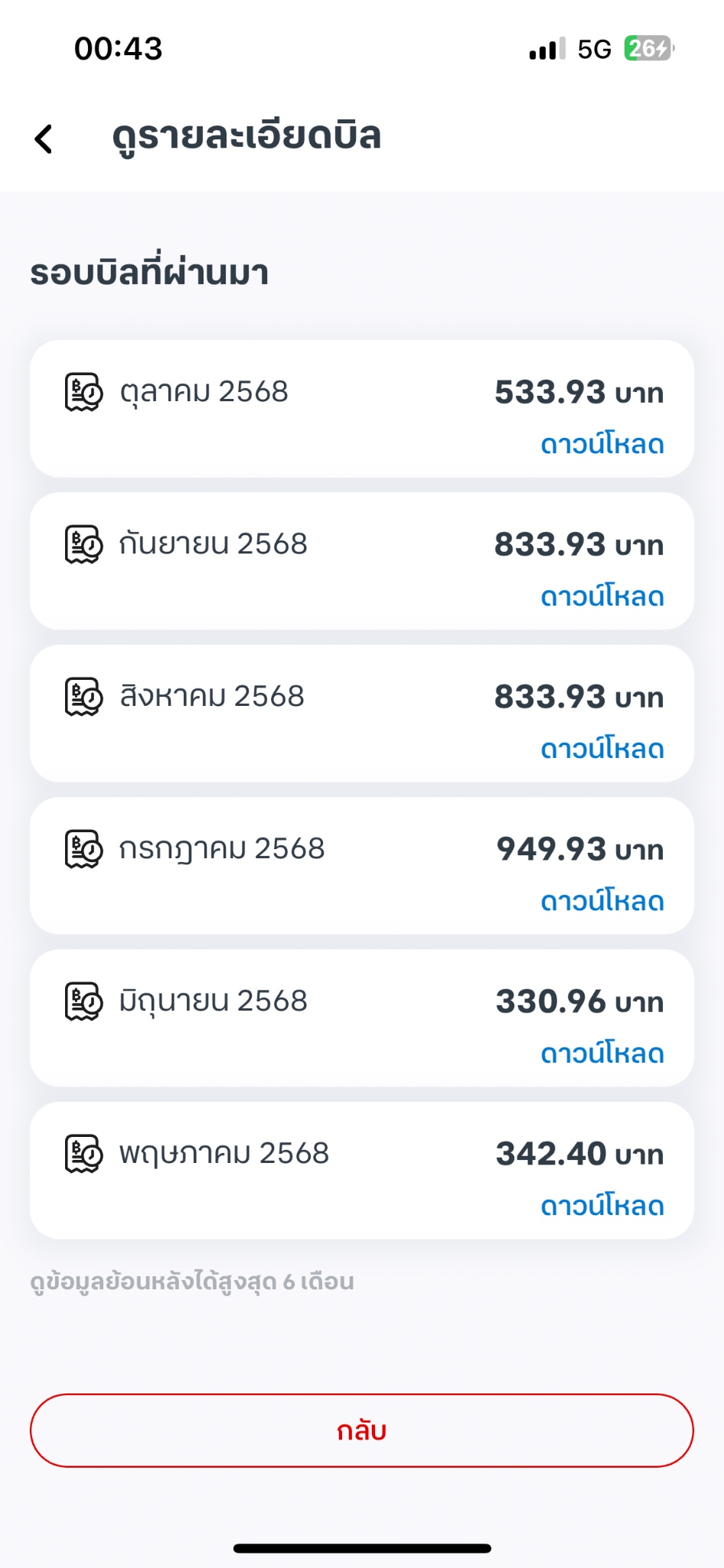Download the ตุลาคม 2568 bill
Screen dimensions: 724x1568
coord(602,445)
